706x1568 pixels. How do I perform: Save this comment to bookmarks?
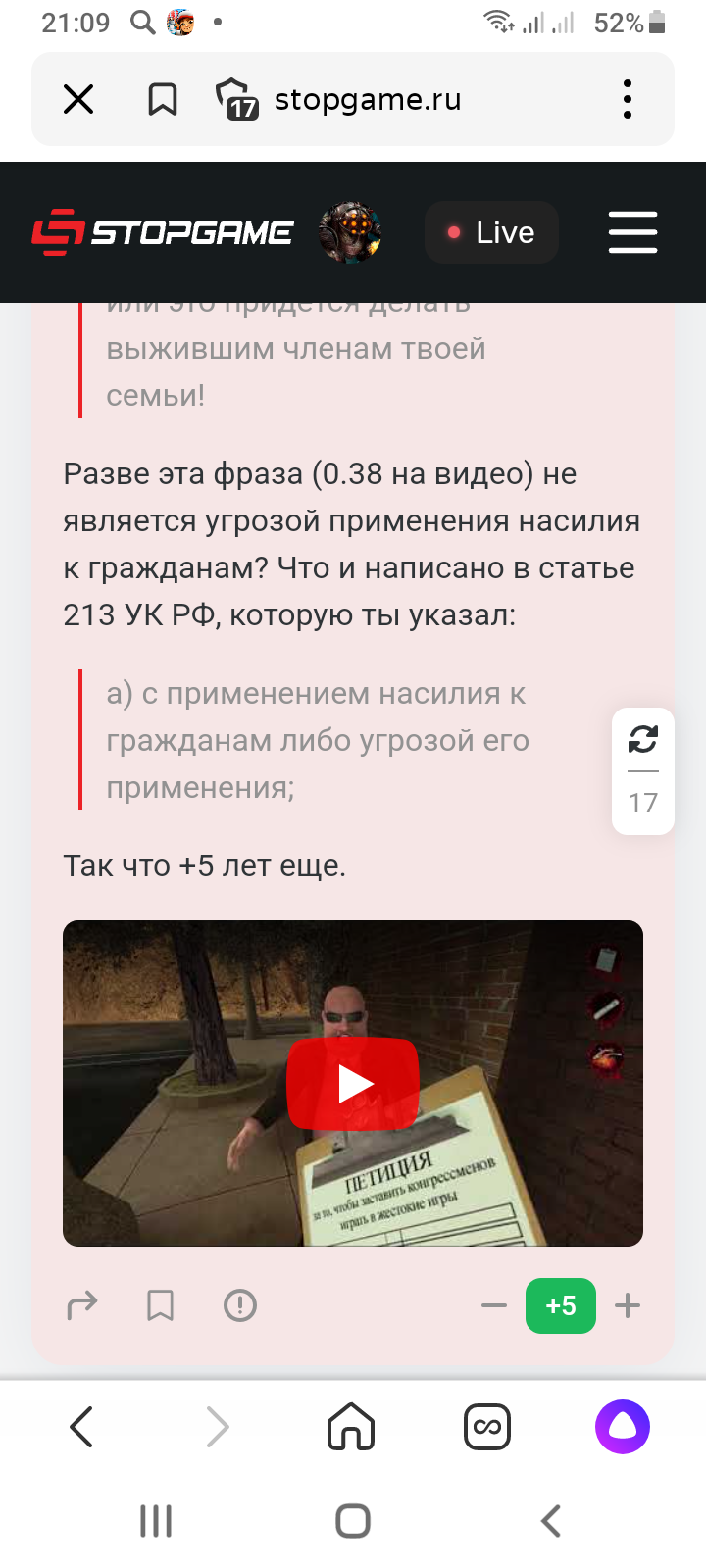(x=161, y=1305)
